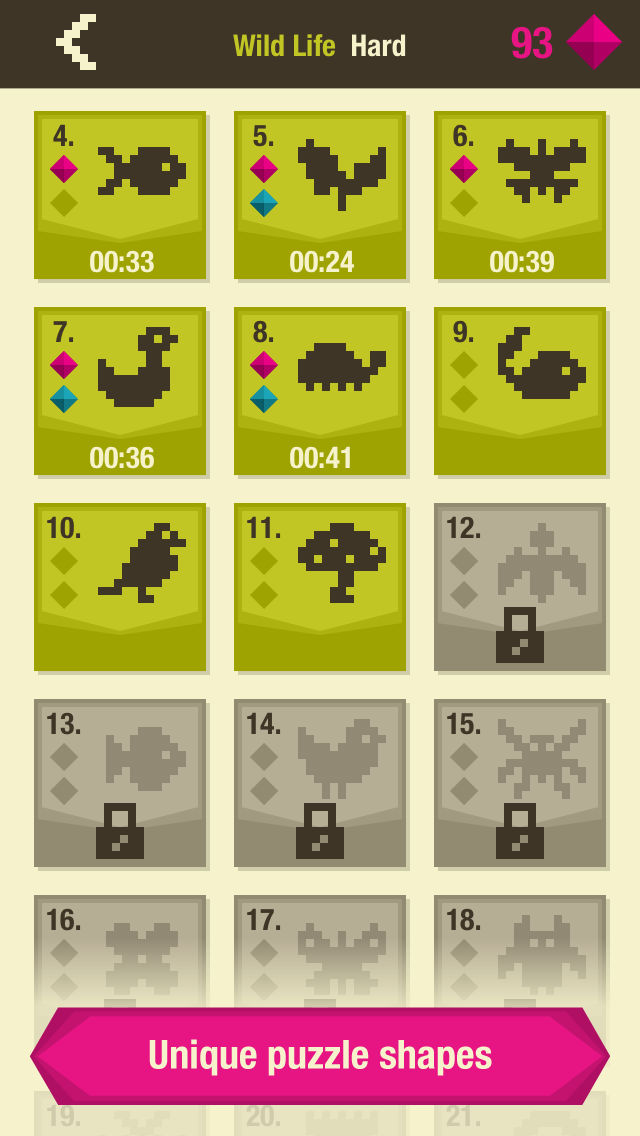Start puzzle 10, the bird shape
This screenshot has width=640, height=1136.
(120, 587)
